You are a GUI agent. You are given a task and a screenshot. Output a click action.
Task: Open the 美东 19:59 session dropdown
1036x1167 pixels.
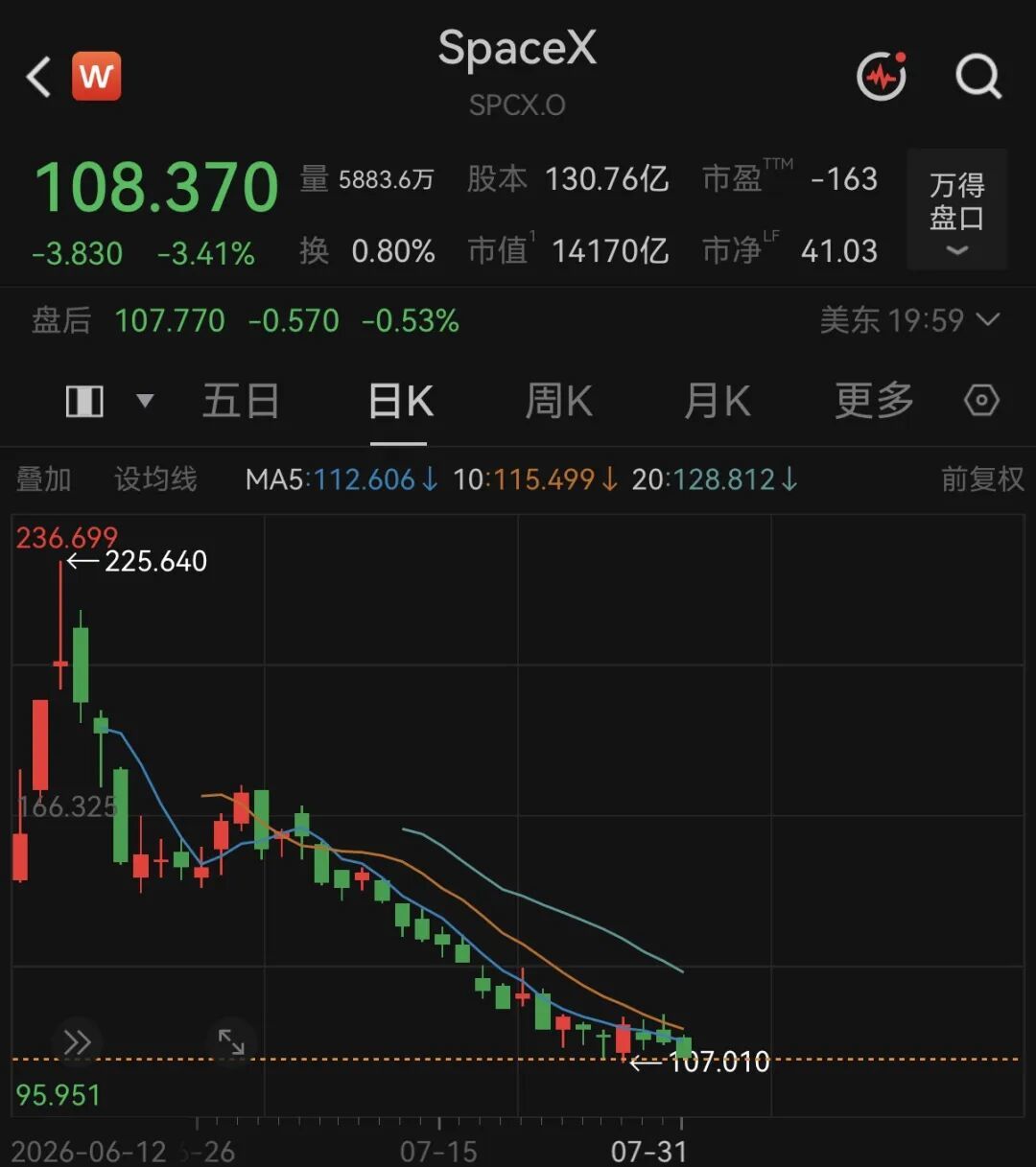pos(909,320)
